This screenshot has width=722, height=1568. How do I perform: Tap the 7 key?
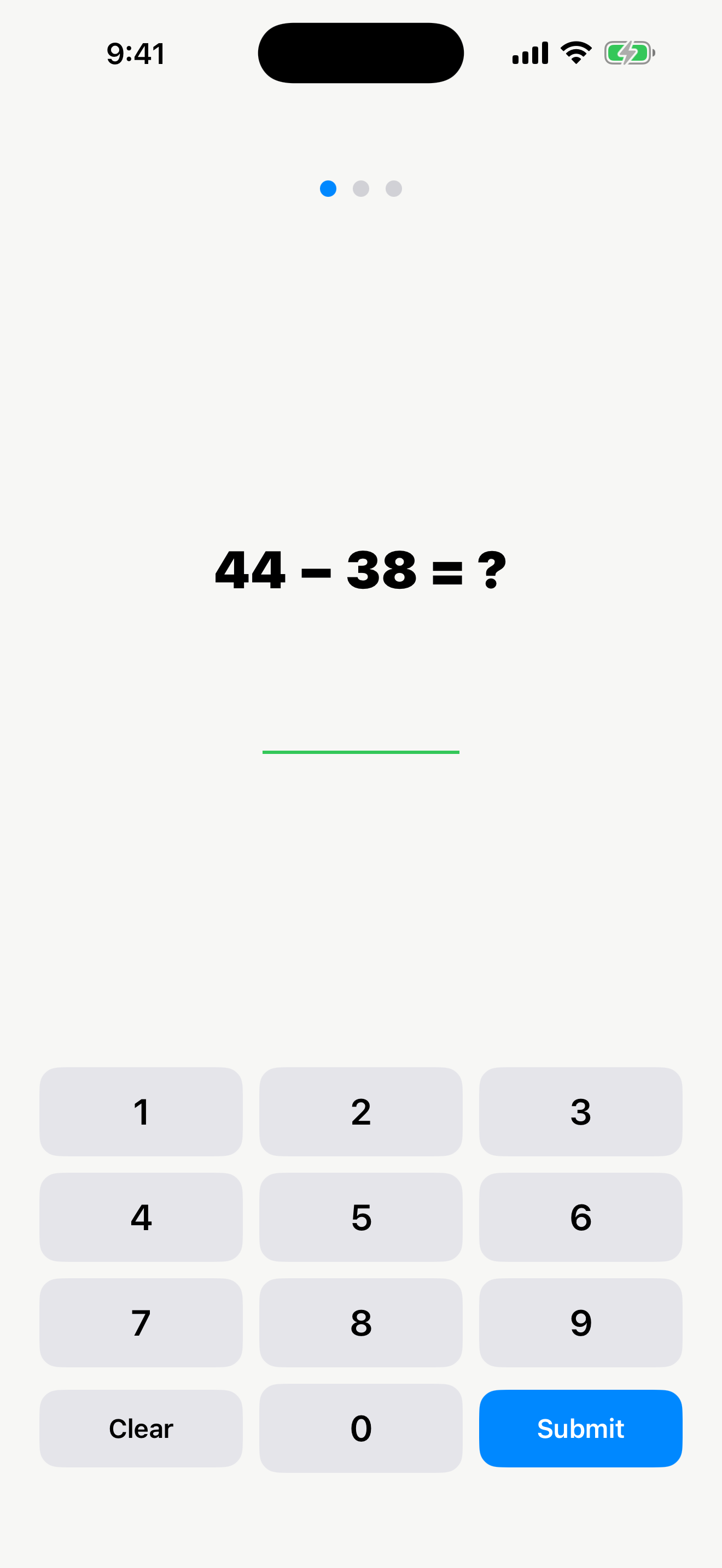coord(141,1323)
